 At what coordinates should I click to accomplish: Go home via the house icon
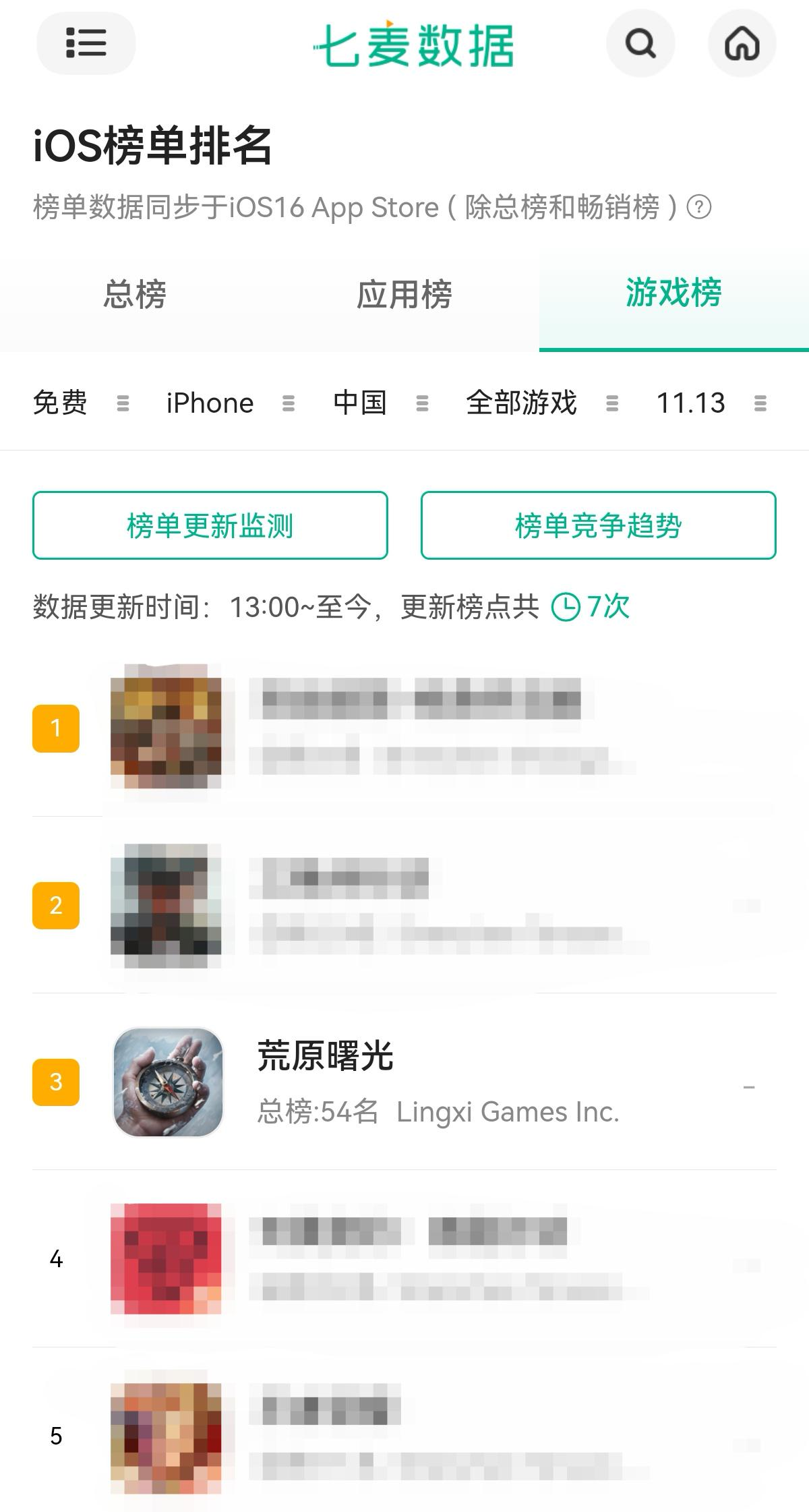742,44
